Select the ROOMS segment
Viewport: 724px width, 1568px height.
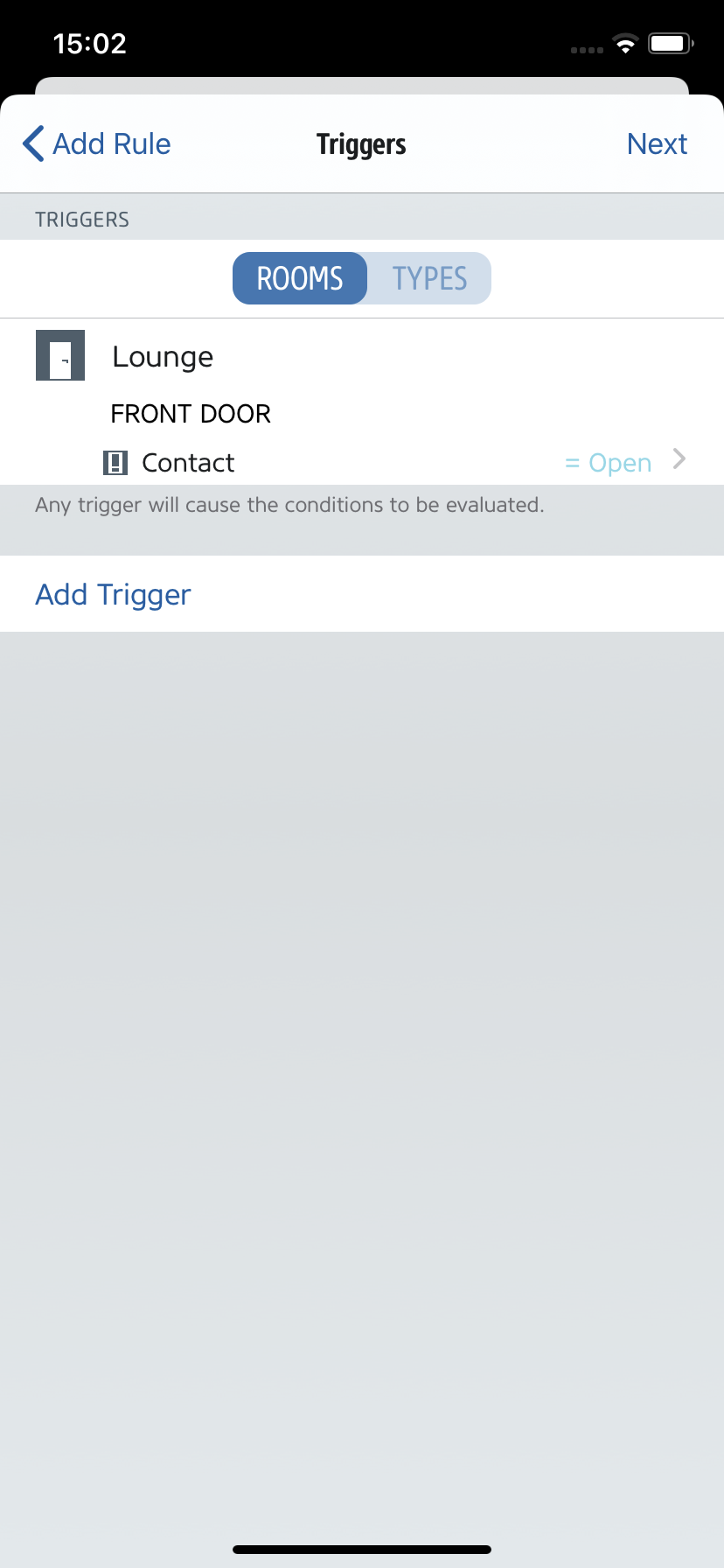[300, 278]
